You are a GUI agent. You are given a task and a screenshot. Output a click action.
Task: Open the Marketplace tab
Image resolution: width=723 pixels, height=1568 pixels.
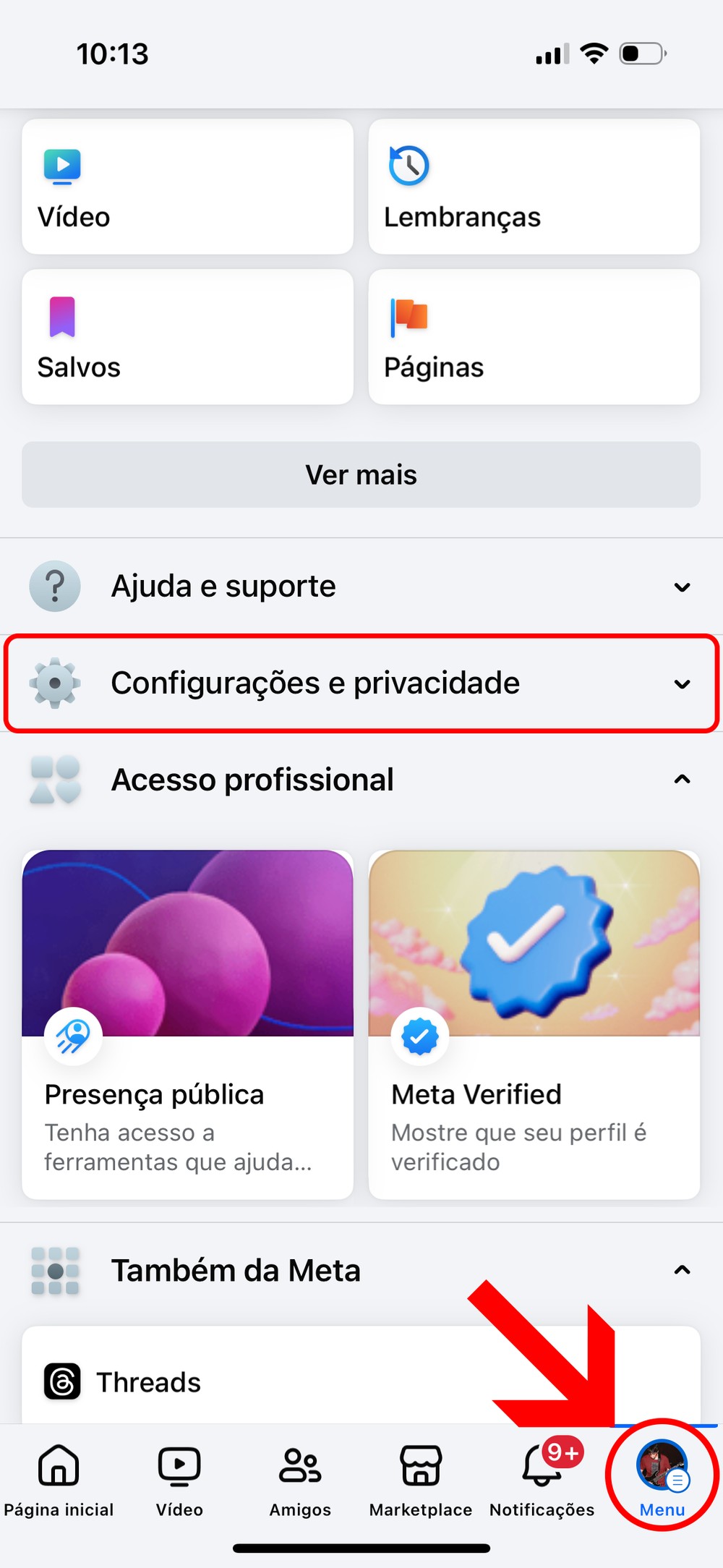point(421,1479)
